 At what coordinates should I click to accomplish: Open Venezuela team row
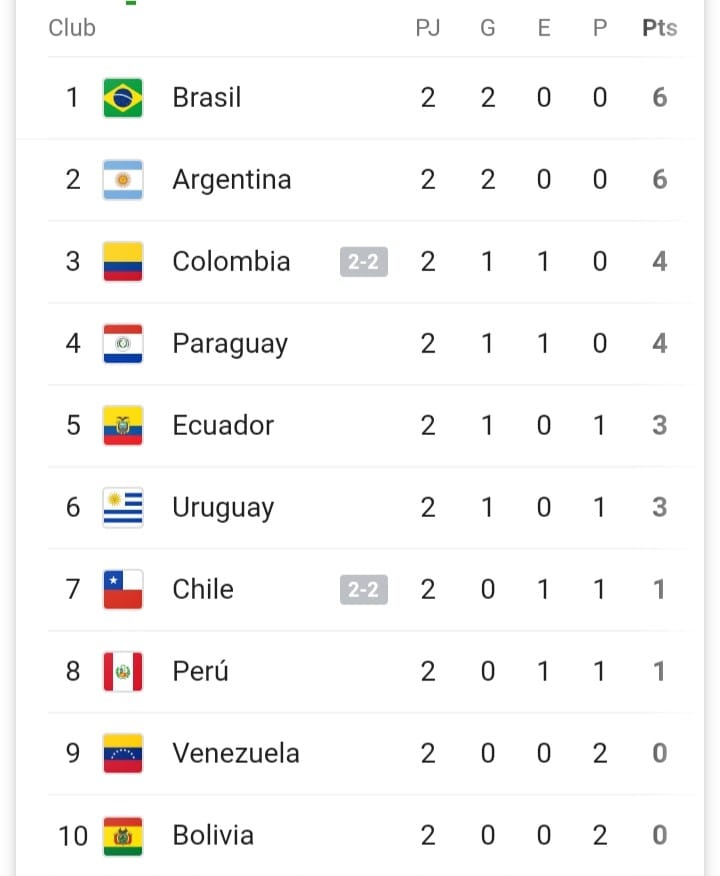[360, 753]
